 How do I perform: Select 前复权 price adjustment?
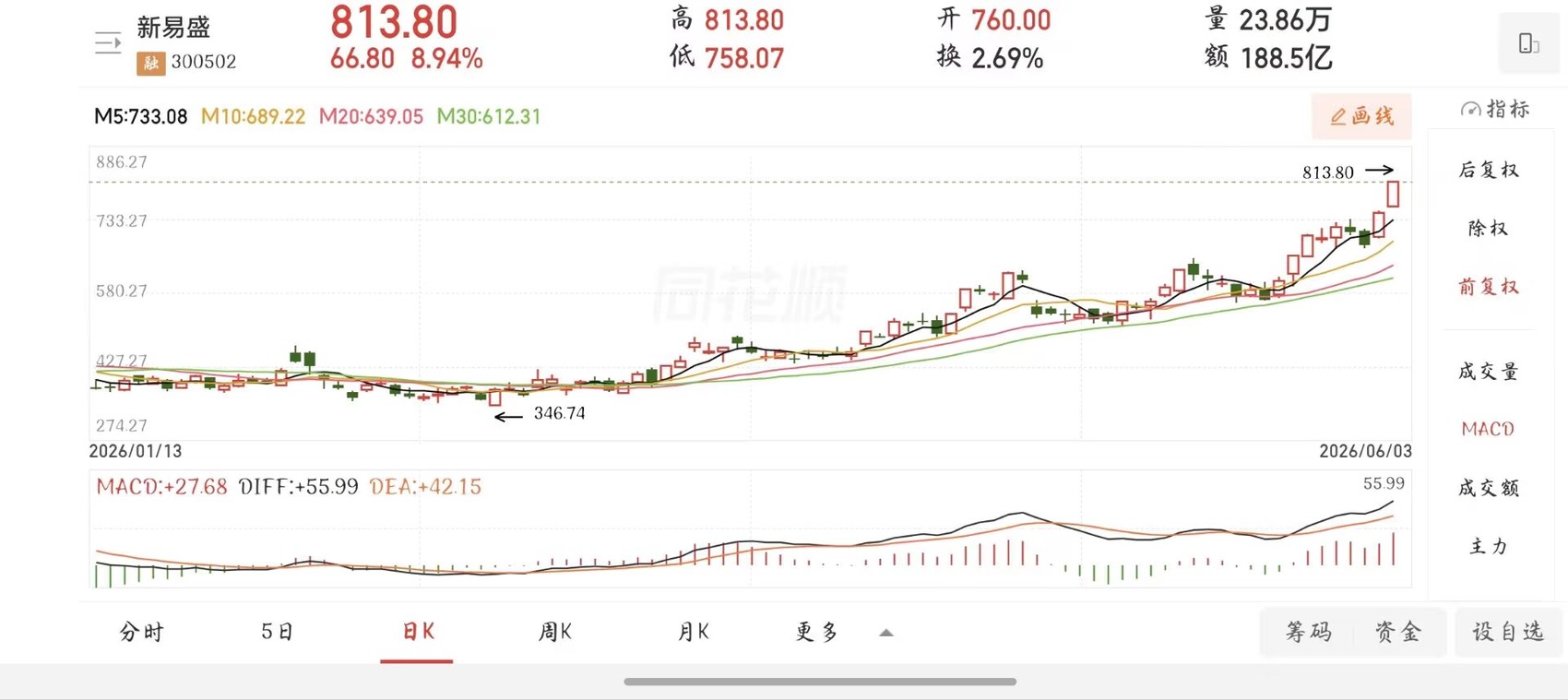tap(1488, 287)
